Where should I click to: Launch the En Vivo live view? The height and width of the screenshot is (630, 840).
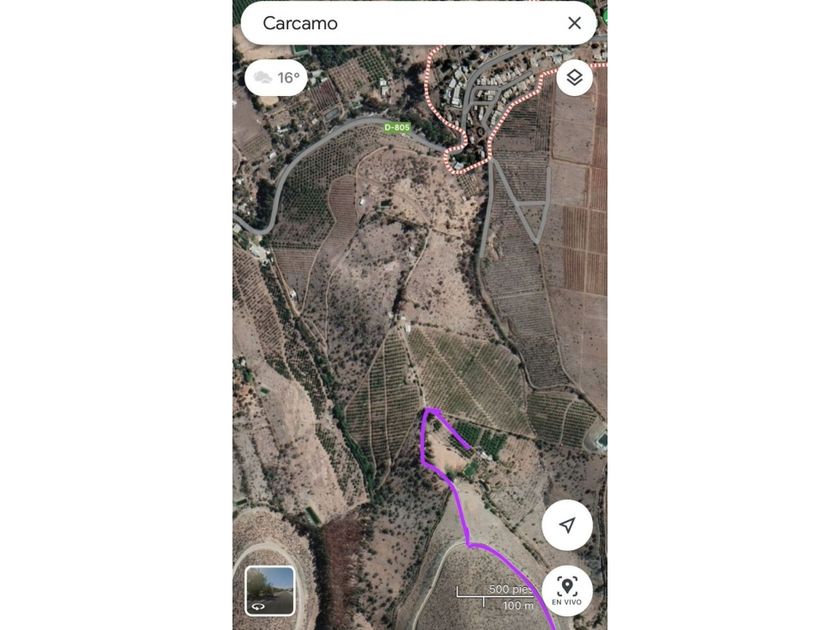click(x=567, y=590)
